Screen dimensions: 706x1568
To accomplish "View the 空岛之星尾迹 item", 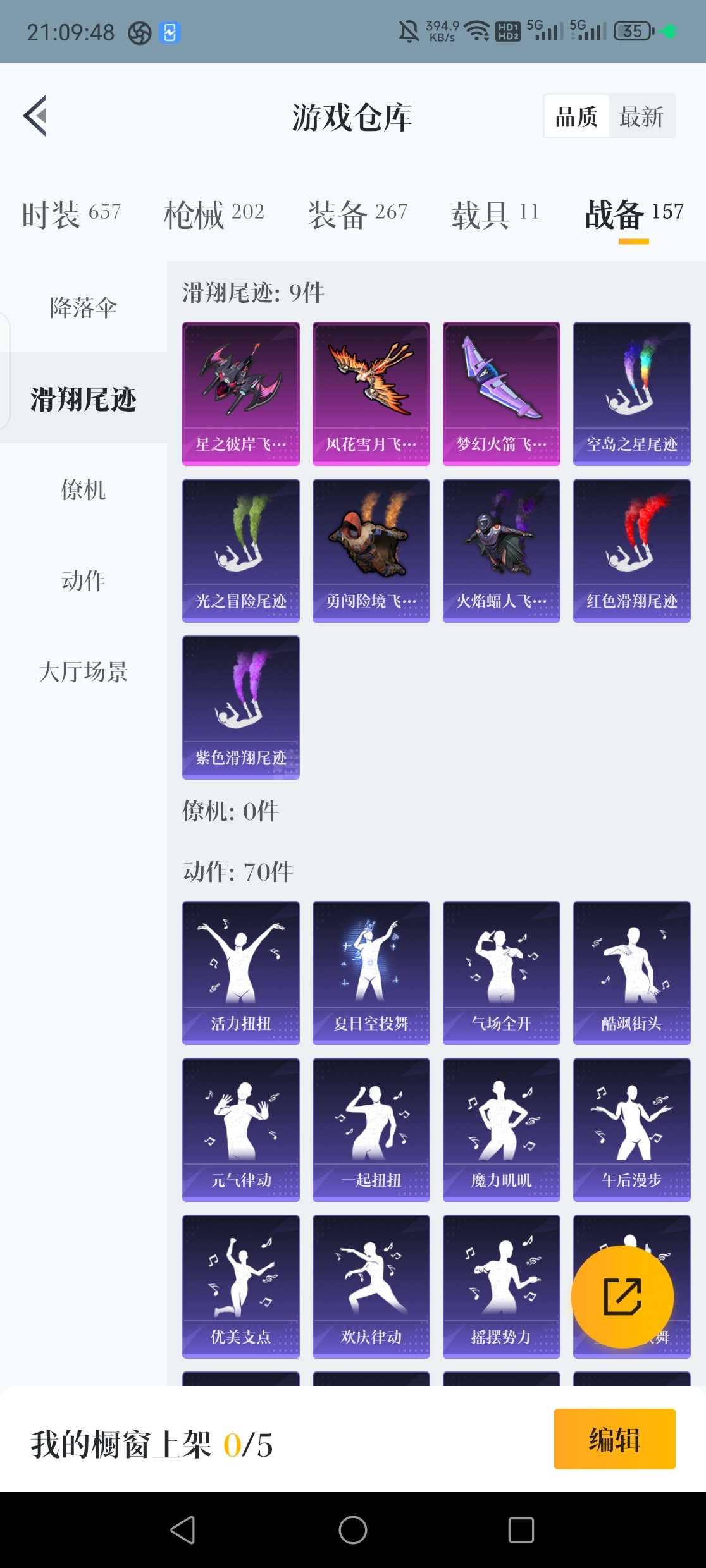I will pos(632,394).
